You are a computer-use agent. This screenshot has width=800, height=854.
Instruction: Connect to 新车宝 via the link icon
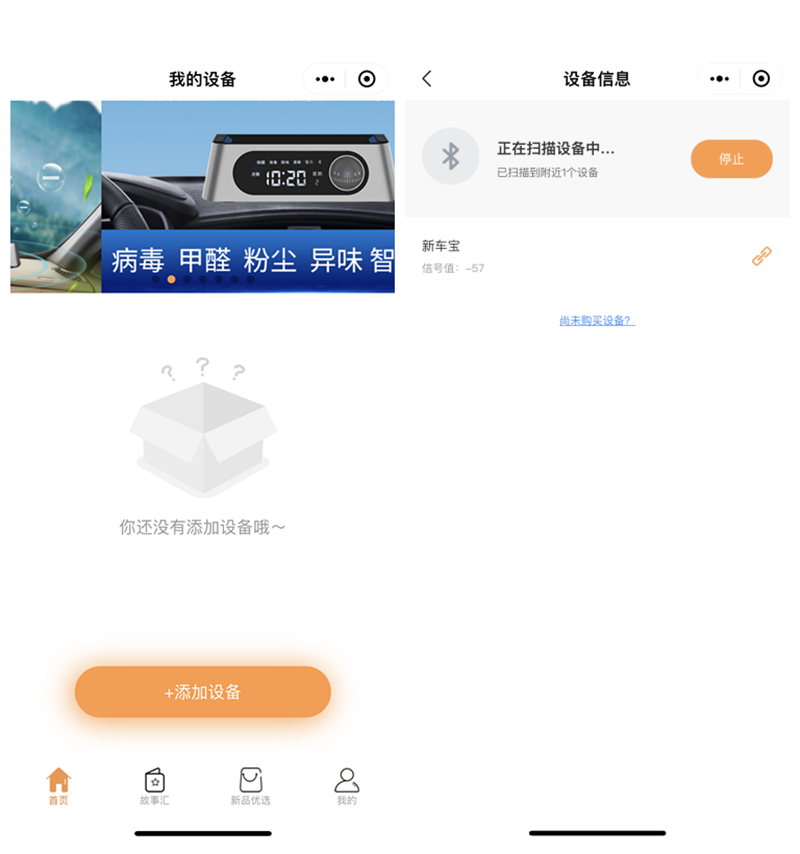point(762,256)
